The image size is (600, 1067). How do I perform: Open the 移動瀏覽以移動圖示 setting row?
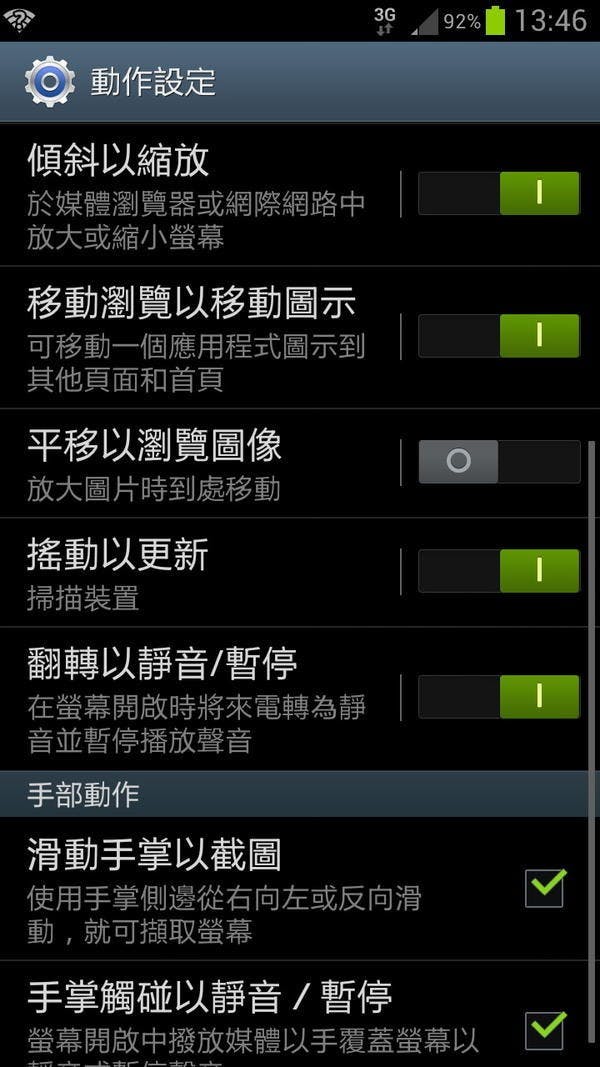click(x=200, y=338)
